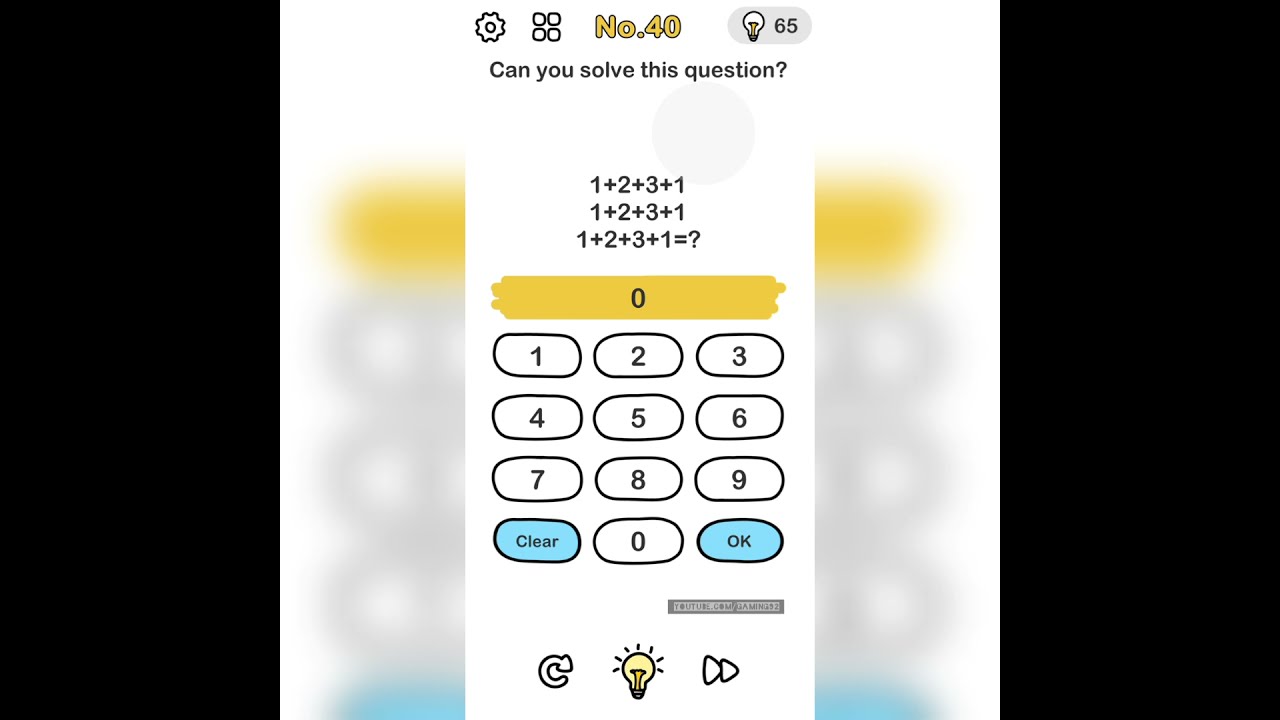Tap the hint counter showing 65
This screenshot has height=720, width=1280.
(x=769, y=26)
